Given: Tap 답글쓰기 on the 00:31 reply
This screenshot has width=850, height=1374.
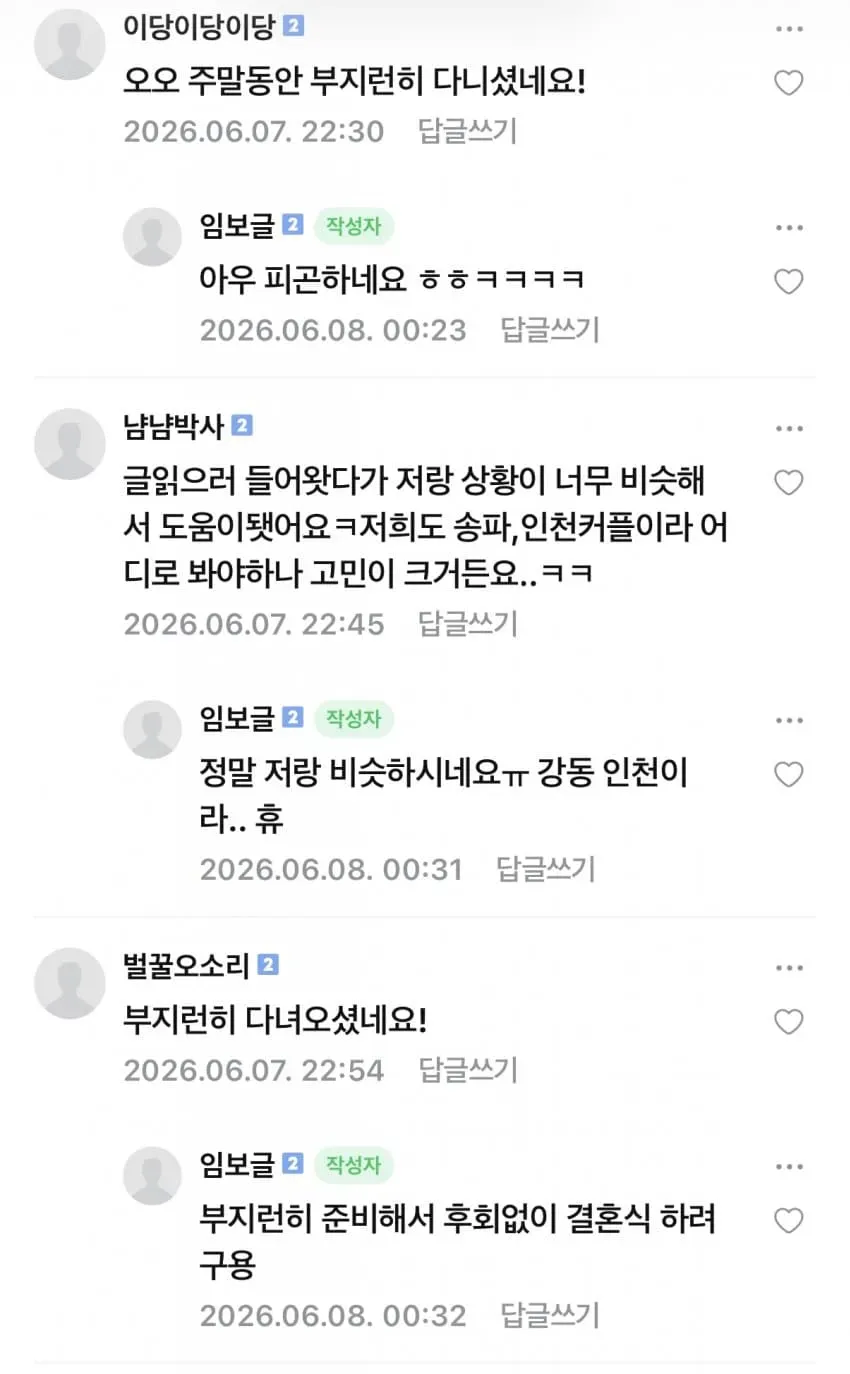Looking at the screenshot, I should pos(546,870).
